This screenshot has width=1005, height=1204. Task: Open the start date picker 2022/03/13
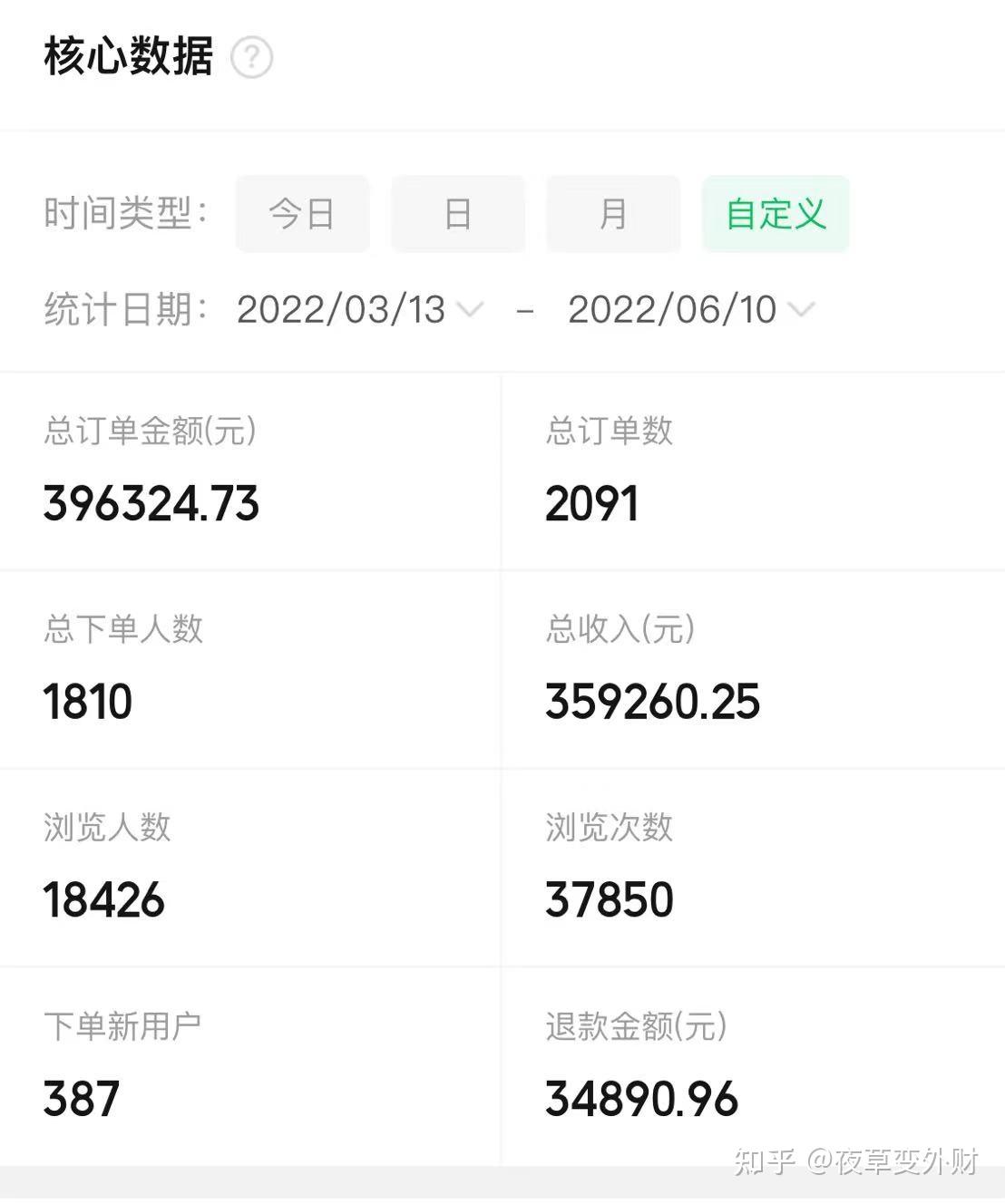pos(359,310)
